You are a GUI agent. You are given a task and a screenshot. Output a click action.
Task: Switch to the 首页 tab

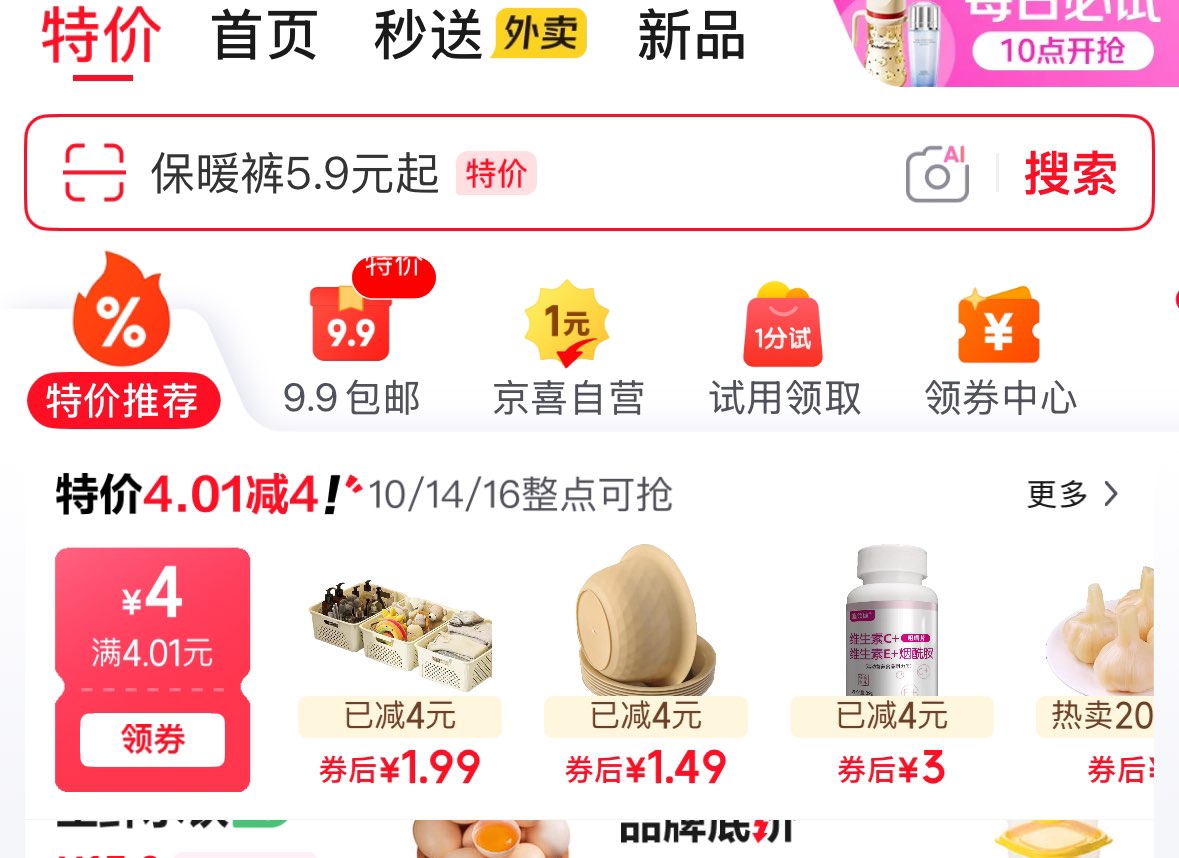click(265, 35)
